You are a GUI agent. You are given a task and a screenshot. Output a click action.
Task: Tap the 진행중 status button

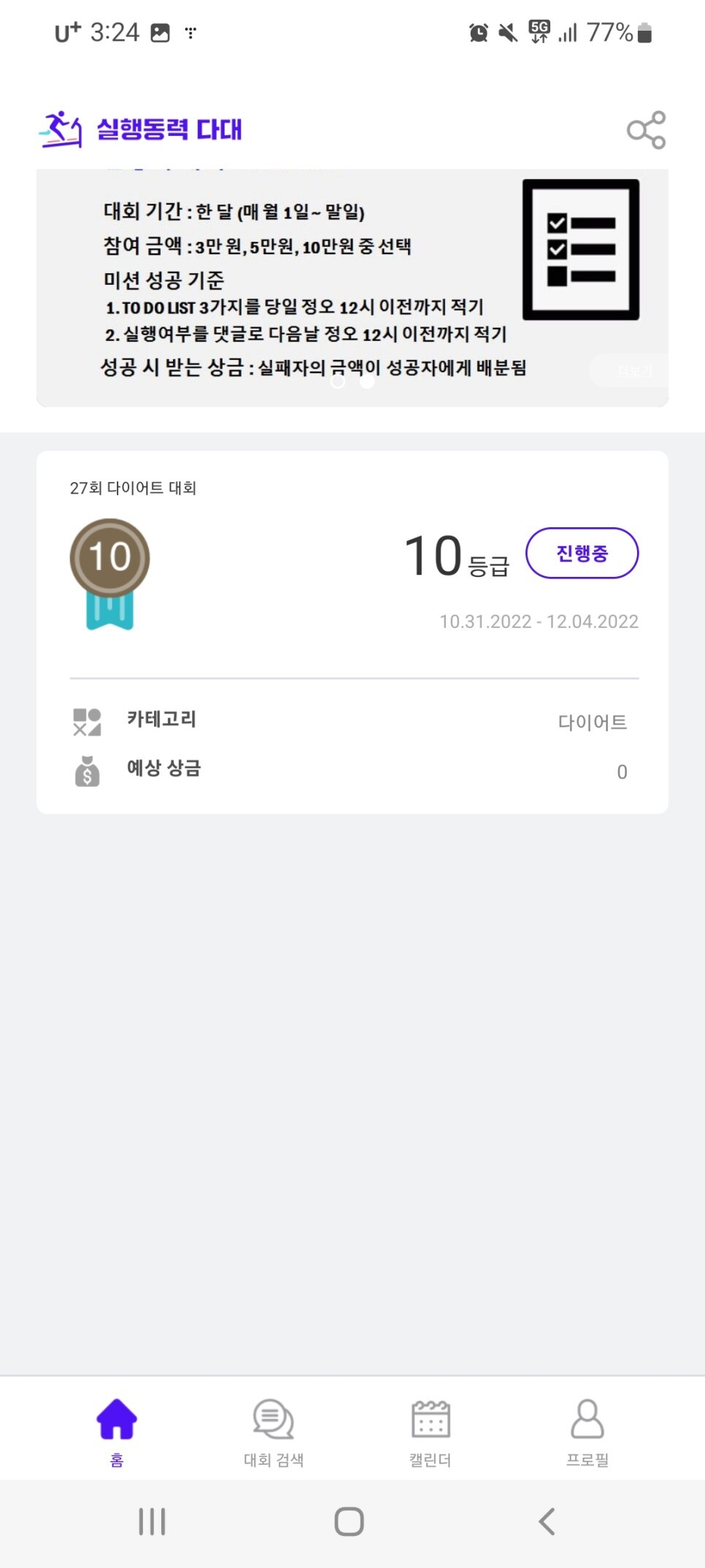[582, 553]
